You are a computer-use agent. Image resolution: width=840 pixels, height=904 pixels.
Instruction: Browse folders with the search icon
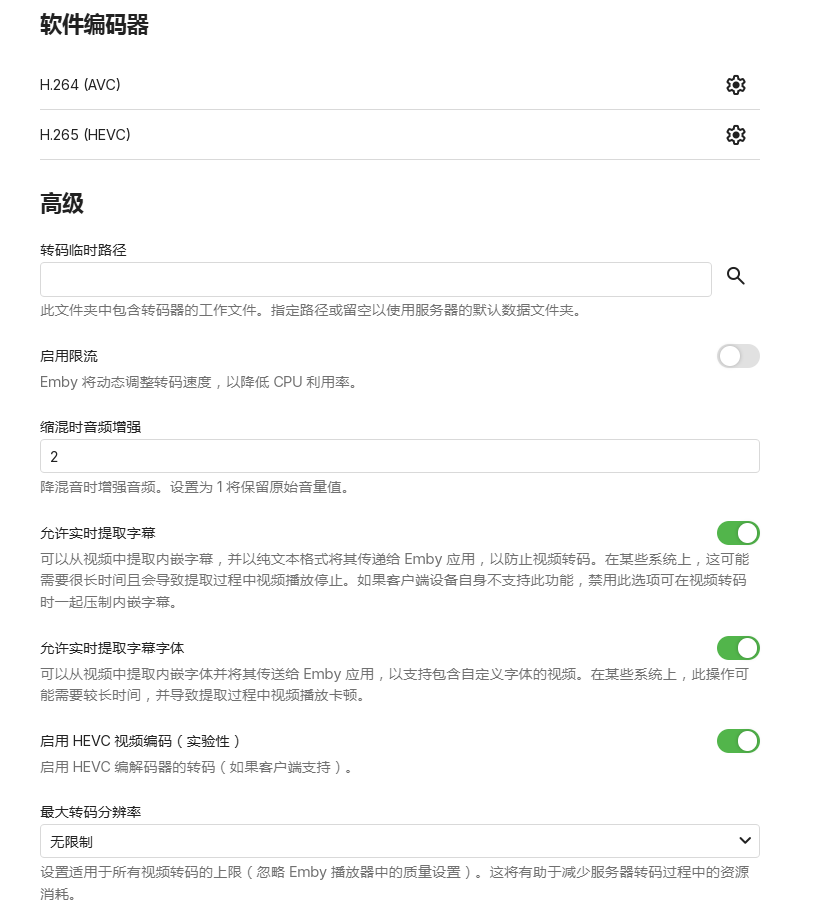(x=736, y=277)
